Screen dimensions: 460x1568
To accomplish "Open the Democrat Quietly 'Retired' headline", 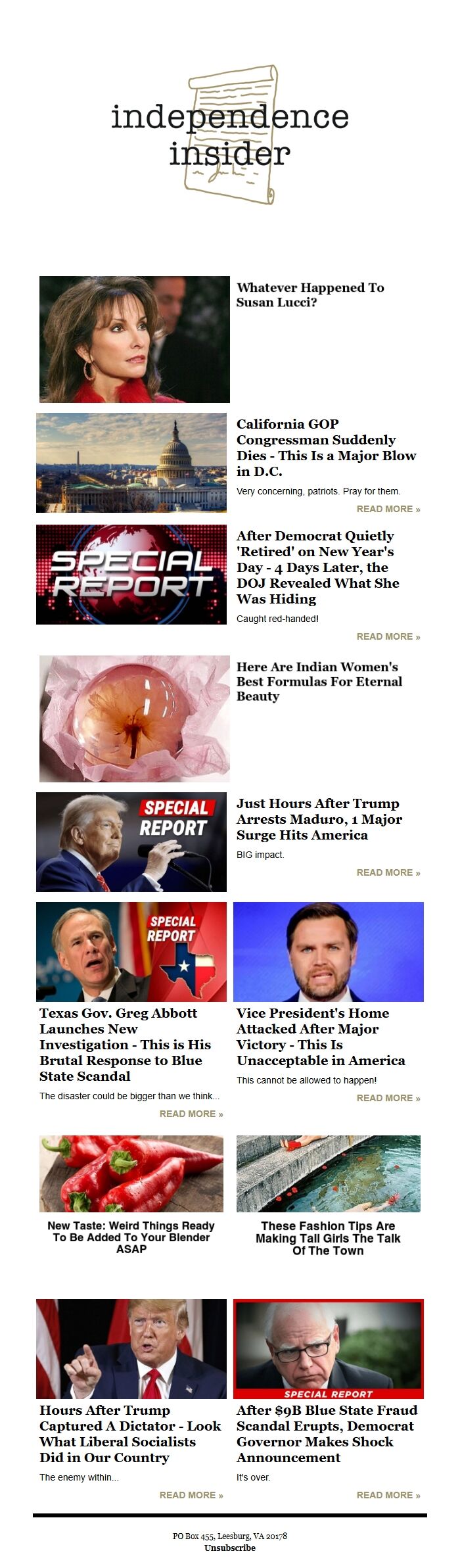I will [x=318, y=567].
